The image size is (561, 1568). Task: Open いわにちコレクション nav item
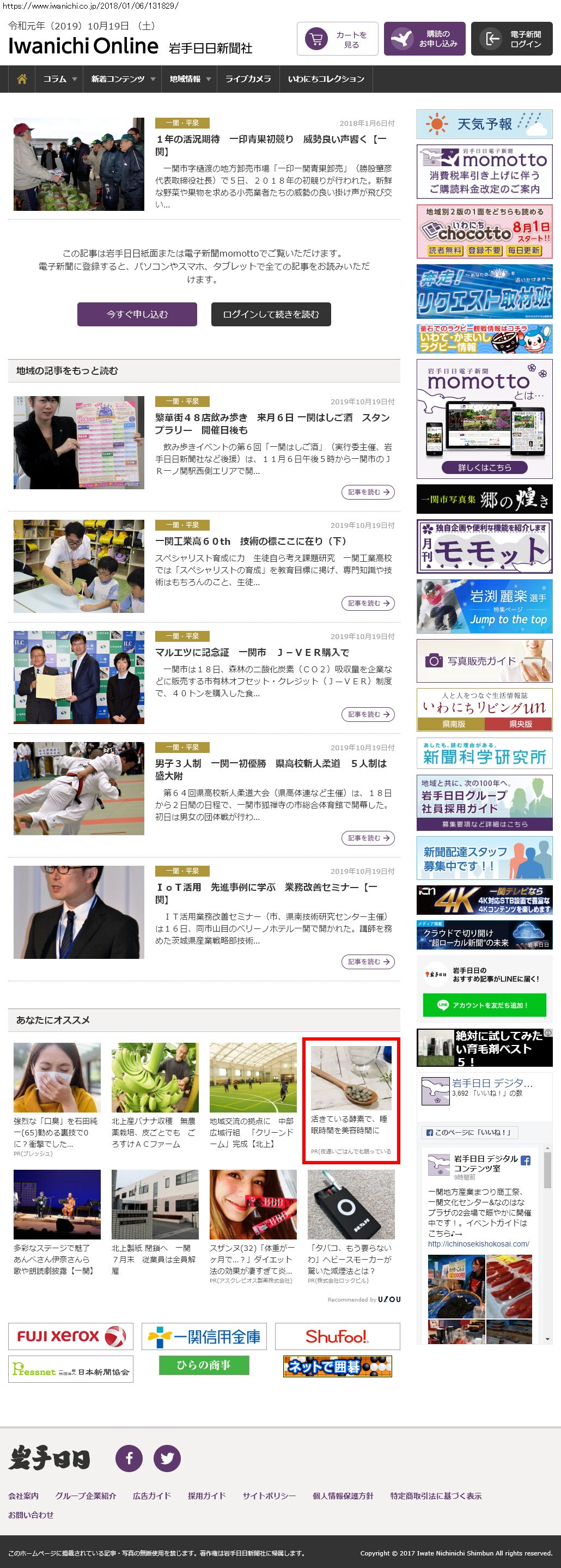pyautogui.click(x=326, y=79)
